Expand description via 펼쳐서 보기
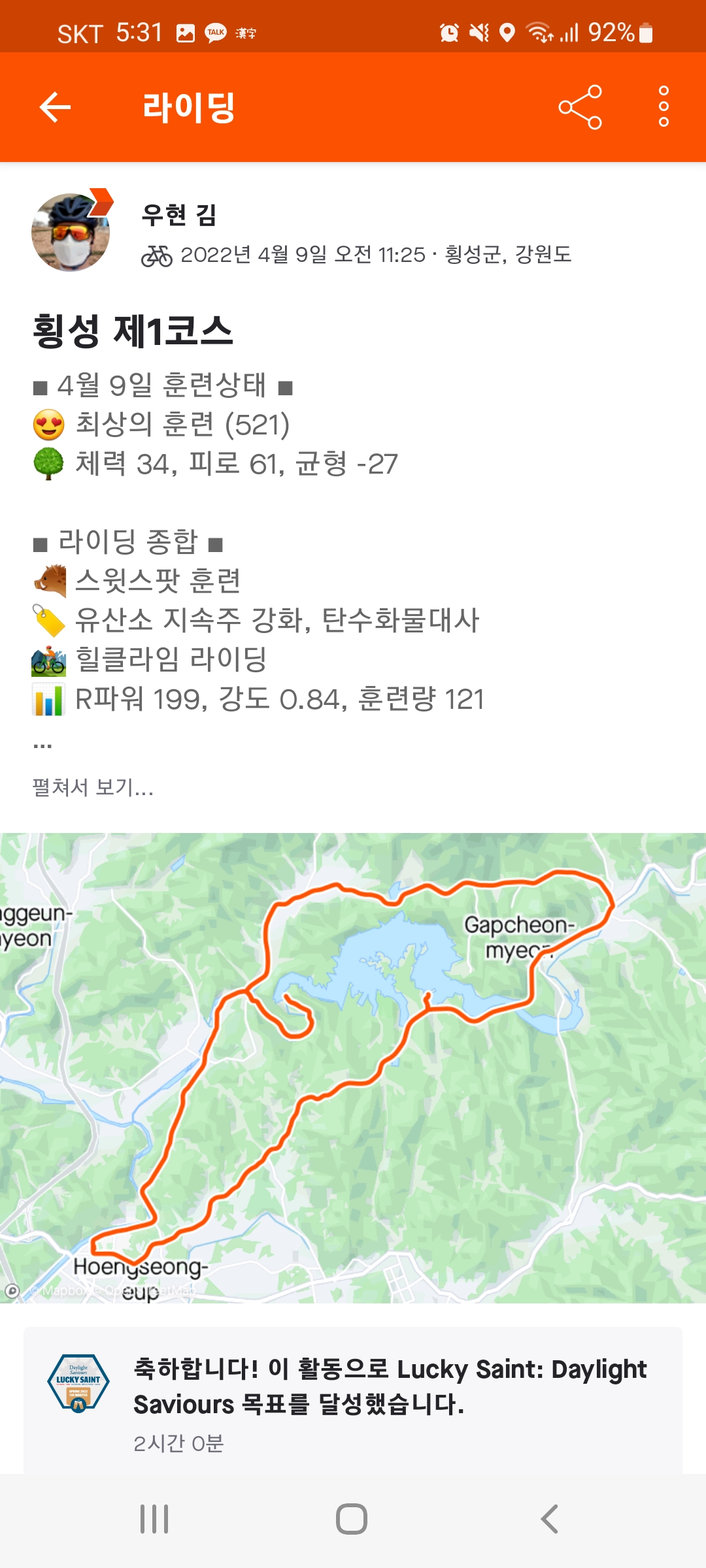 coord(92,787)
